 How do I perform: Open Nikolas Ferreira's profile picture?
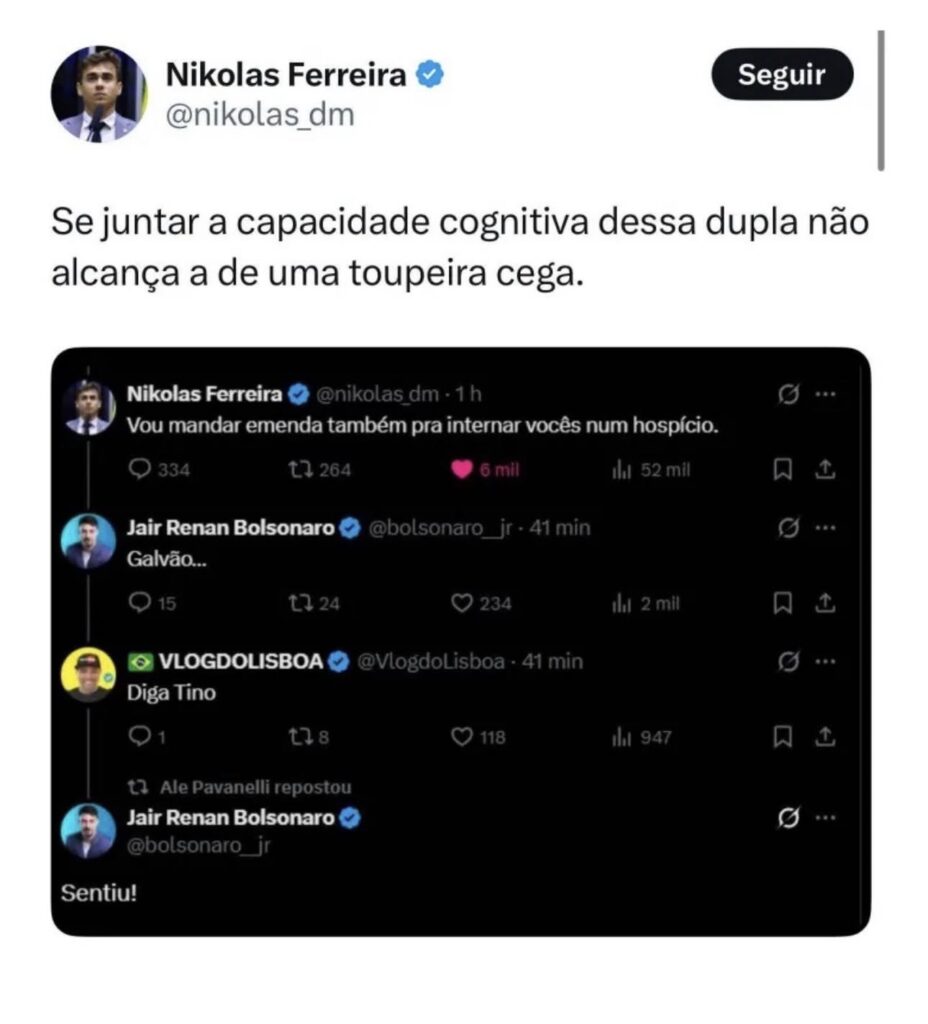(97, 95)
